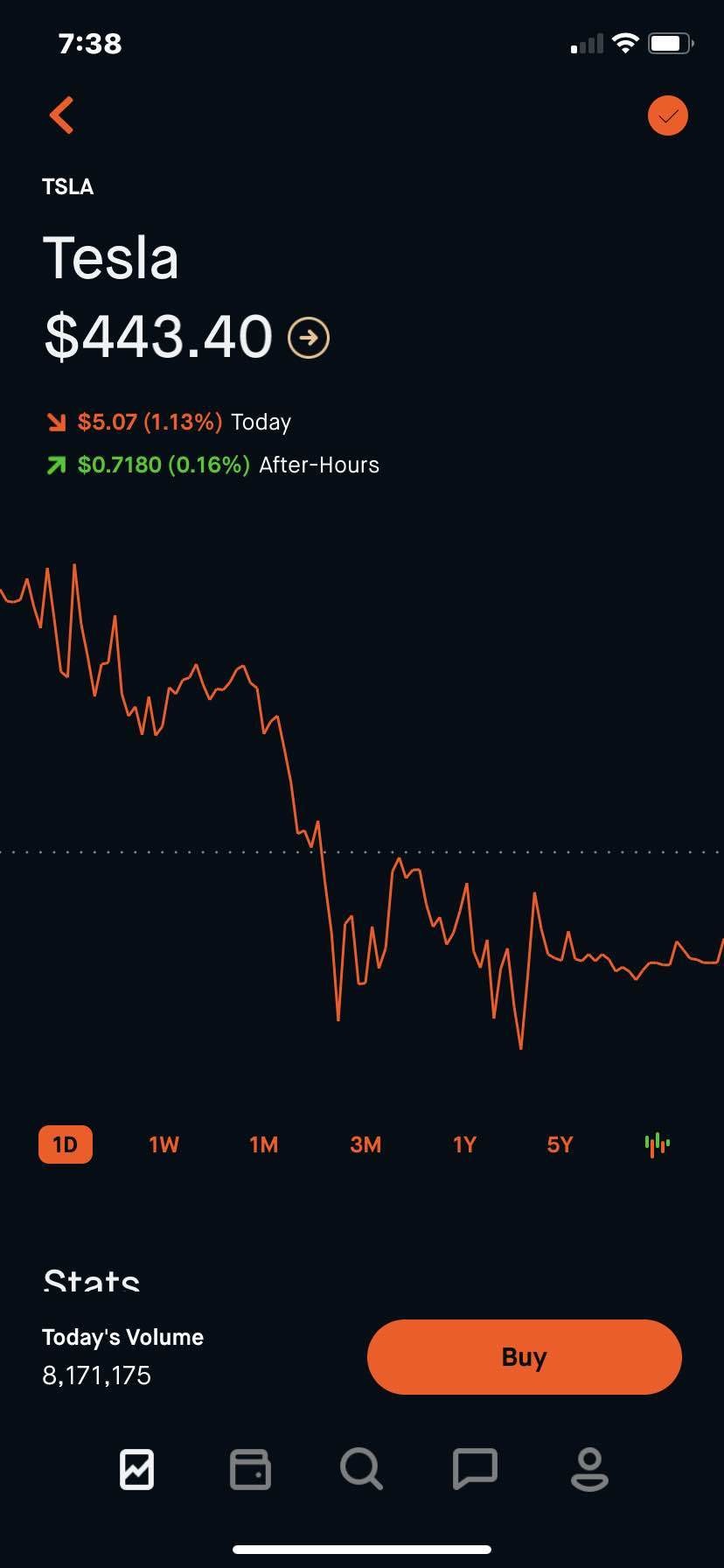Open the chart tab in bottom navigation
Screen dimensions: 724x1568
pos(137,1469)
